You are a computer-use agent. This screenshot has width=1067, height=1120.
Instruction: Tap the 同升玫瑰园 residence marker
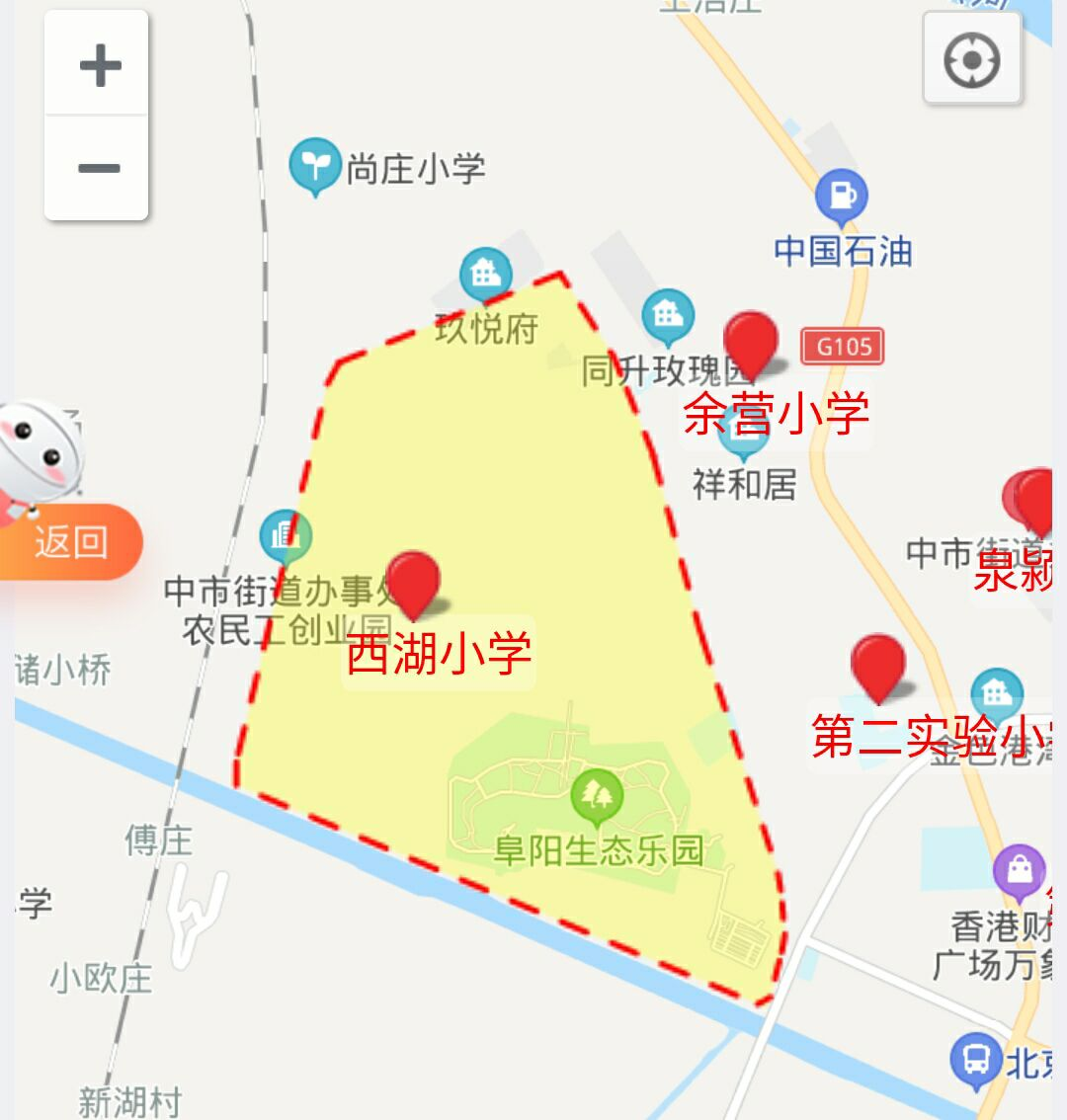tap(668, 316)
